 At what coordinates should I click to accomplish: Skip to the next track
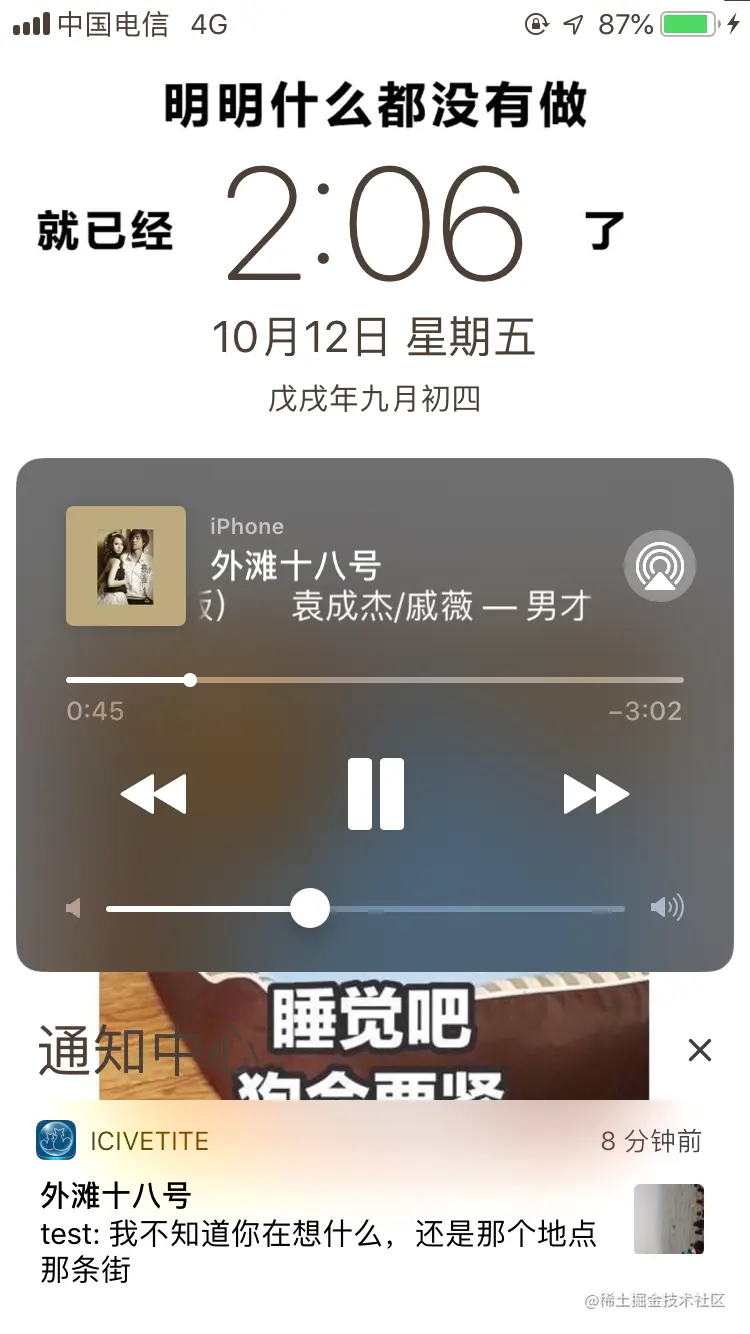click(596, 795)
